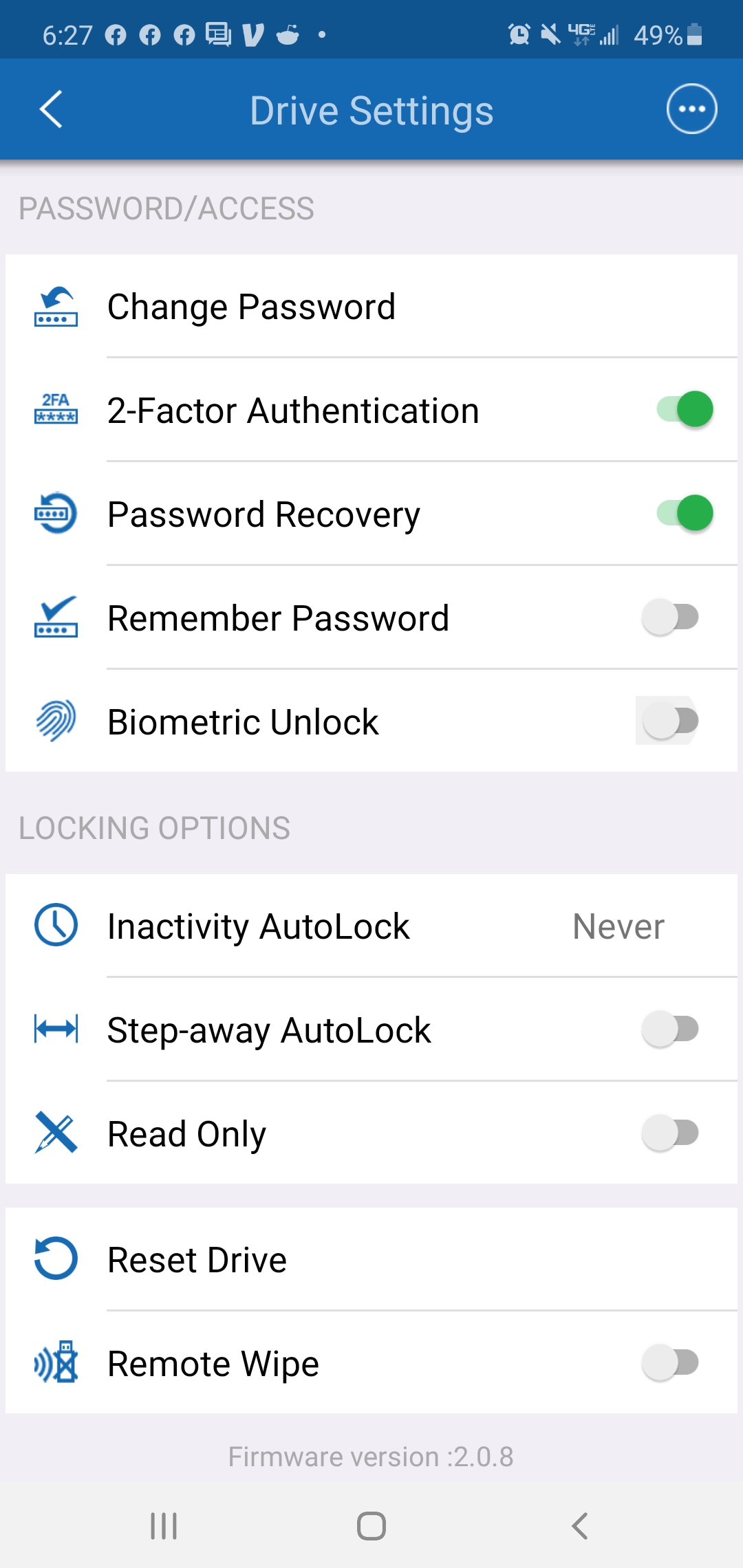This screenshot has height=1568, width=743.
Task: Click the Change Password icon
Action: (55, 307)
